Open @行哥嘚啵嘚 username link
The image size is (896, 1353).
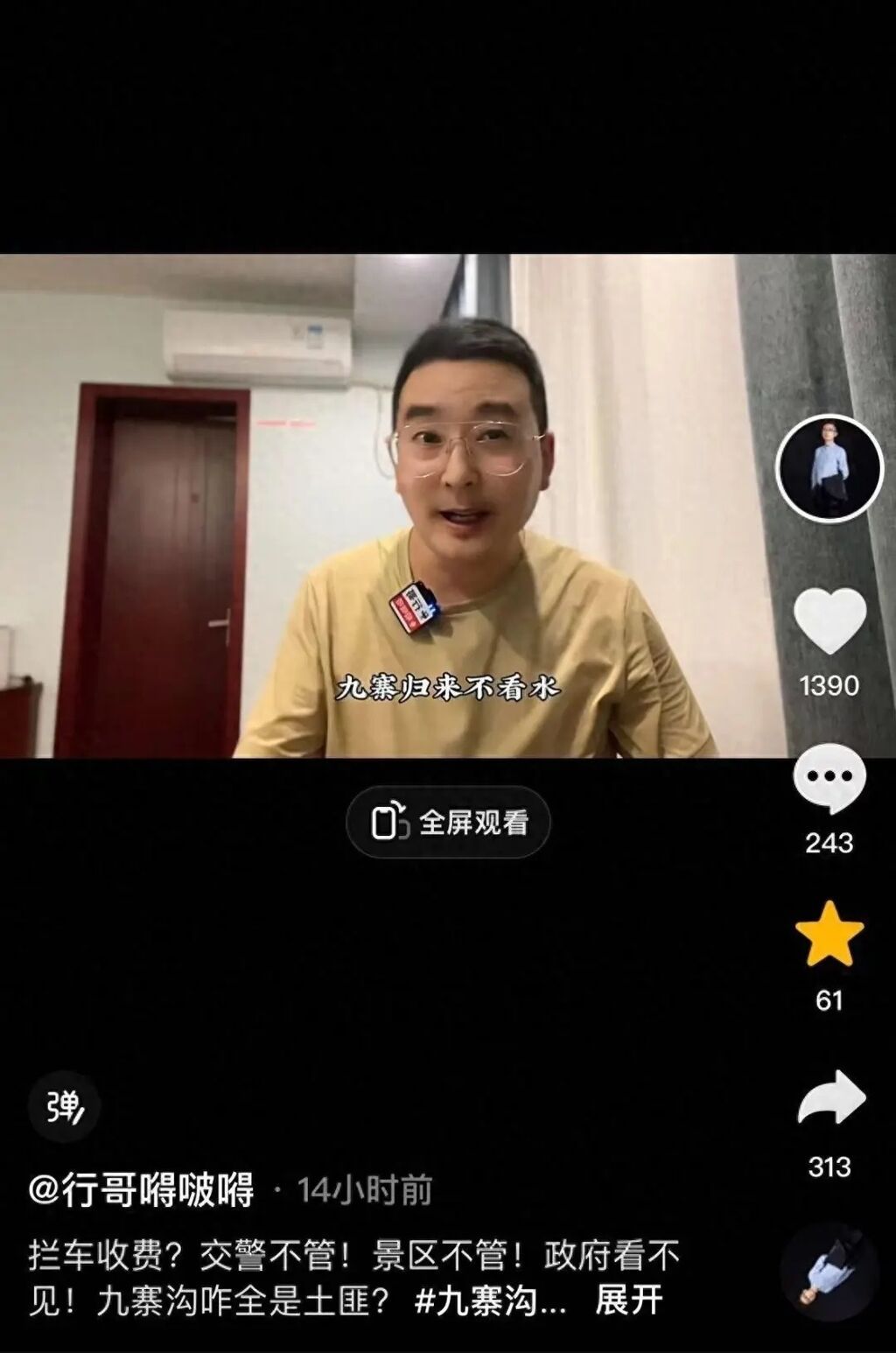tap(142, 1190)
